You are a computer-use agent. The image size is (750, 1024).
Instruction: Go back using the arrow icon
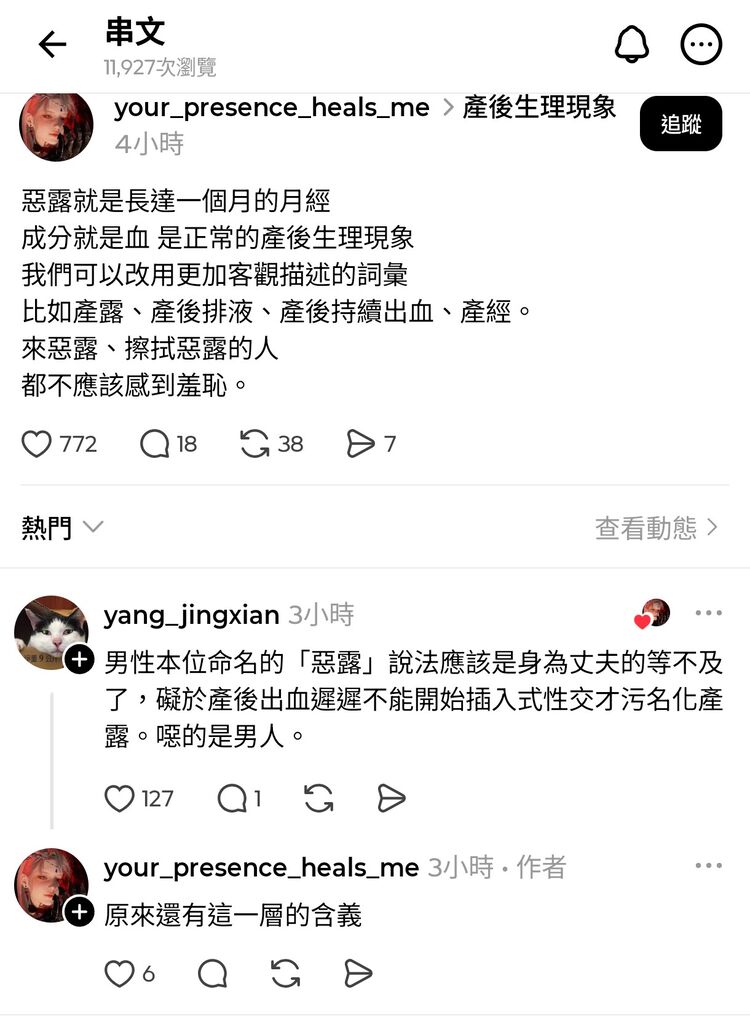pos(52,44)
